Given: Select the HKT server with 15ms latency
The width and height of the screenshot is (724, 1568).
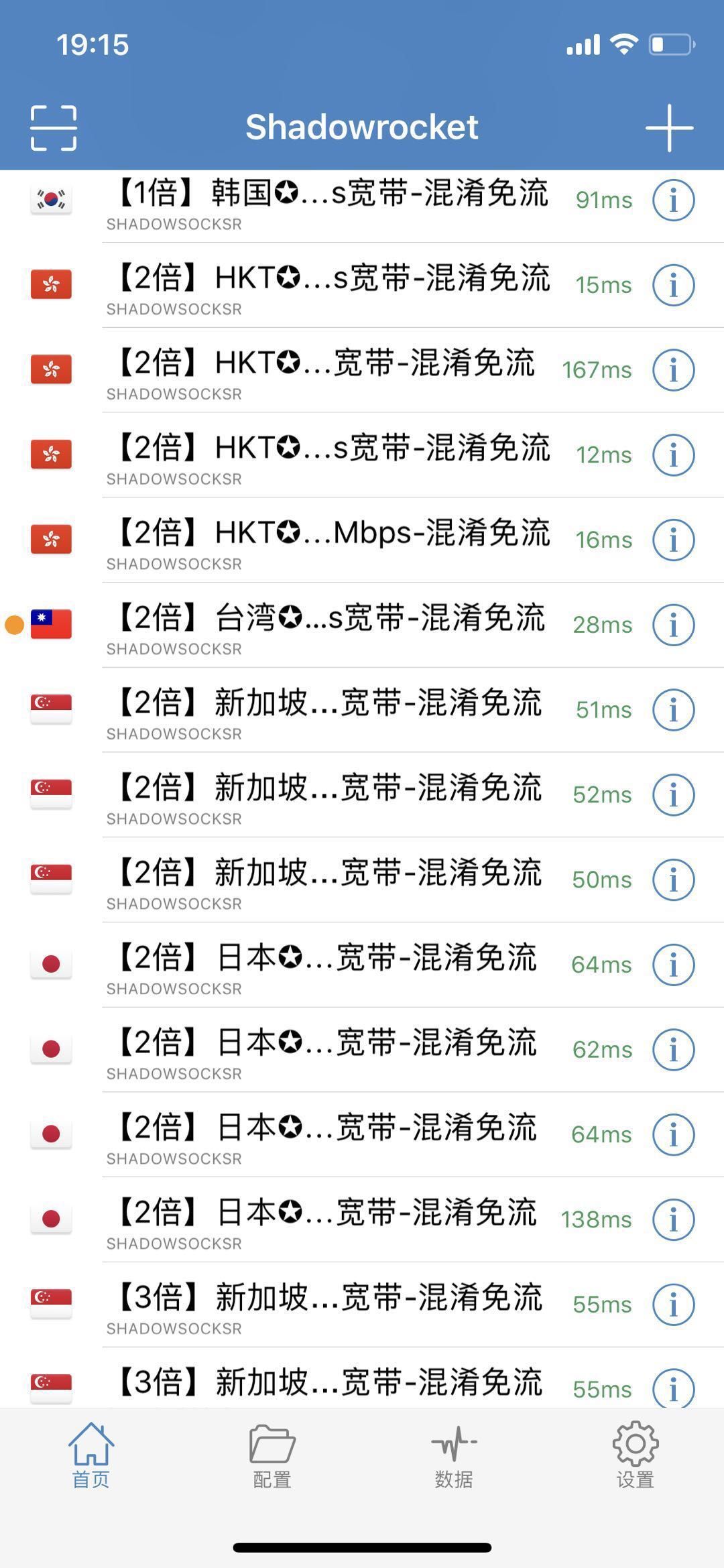Looking at the screenshot, I should click(x=362, y=285).
